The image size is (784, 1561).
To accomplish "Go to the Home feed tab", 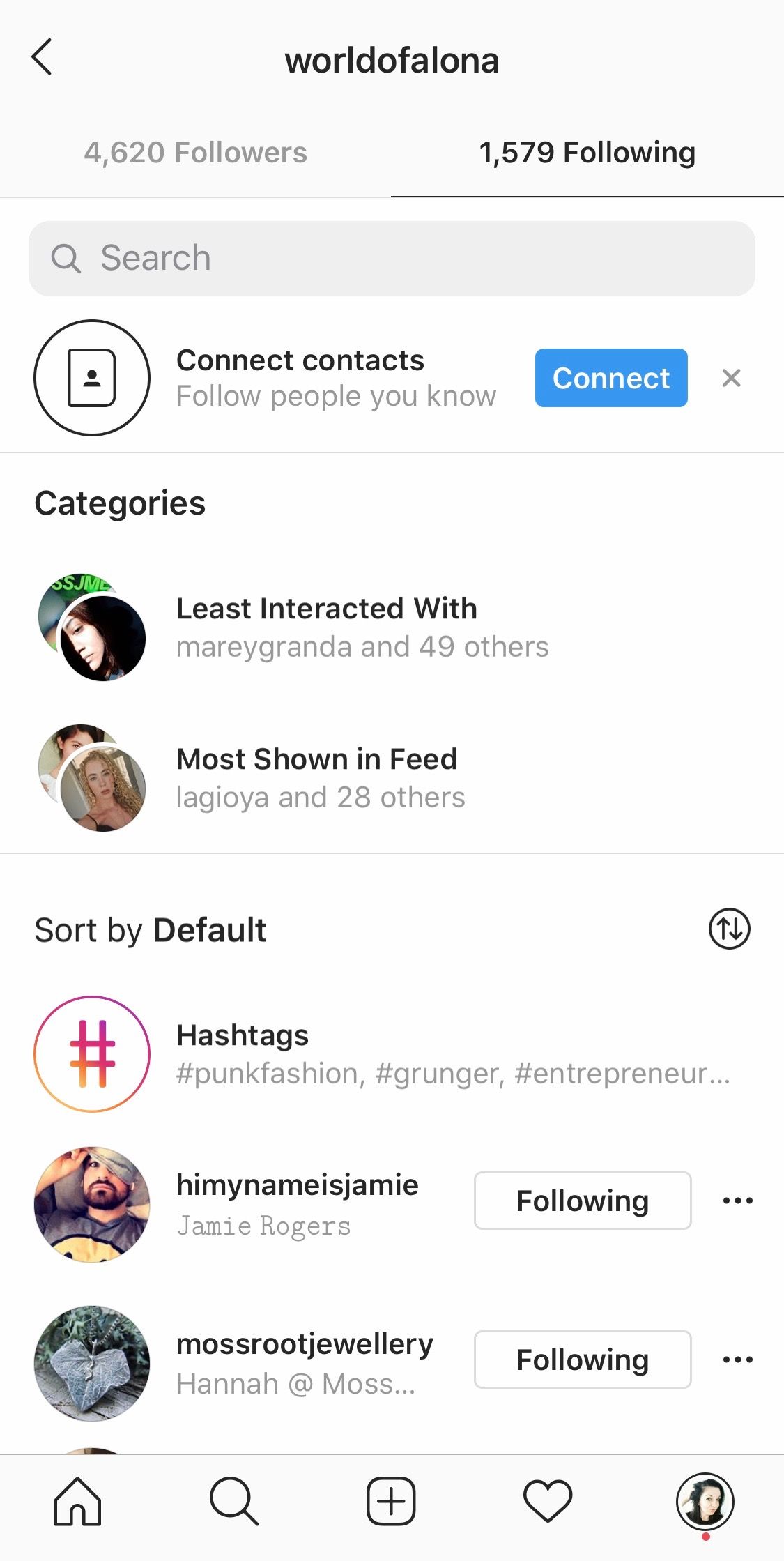I will 77,1501.
